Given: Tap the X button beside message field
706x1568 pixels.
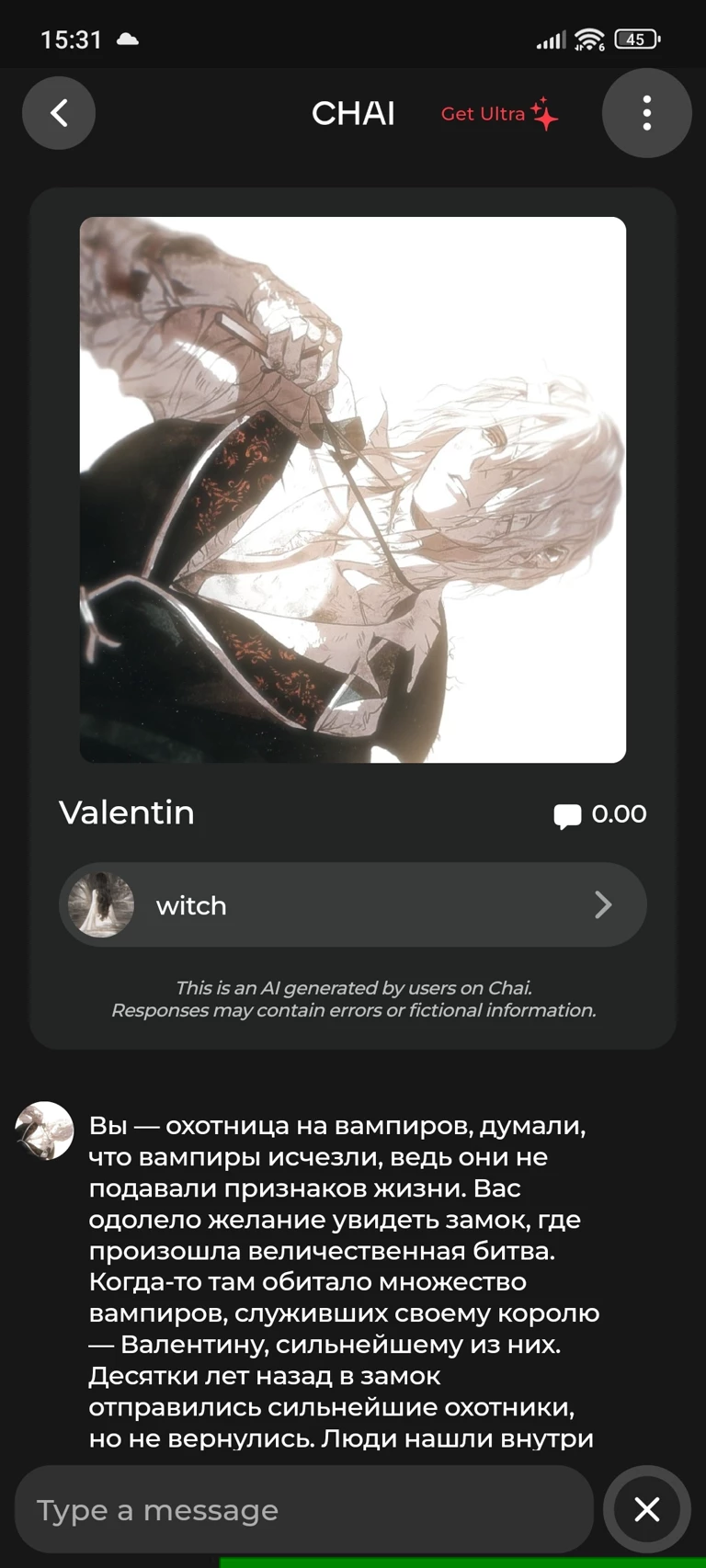Looking at the screenshot, I should click(646, 1509).
